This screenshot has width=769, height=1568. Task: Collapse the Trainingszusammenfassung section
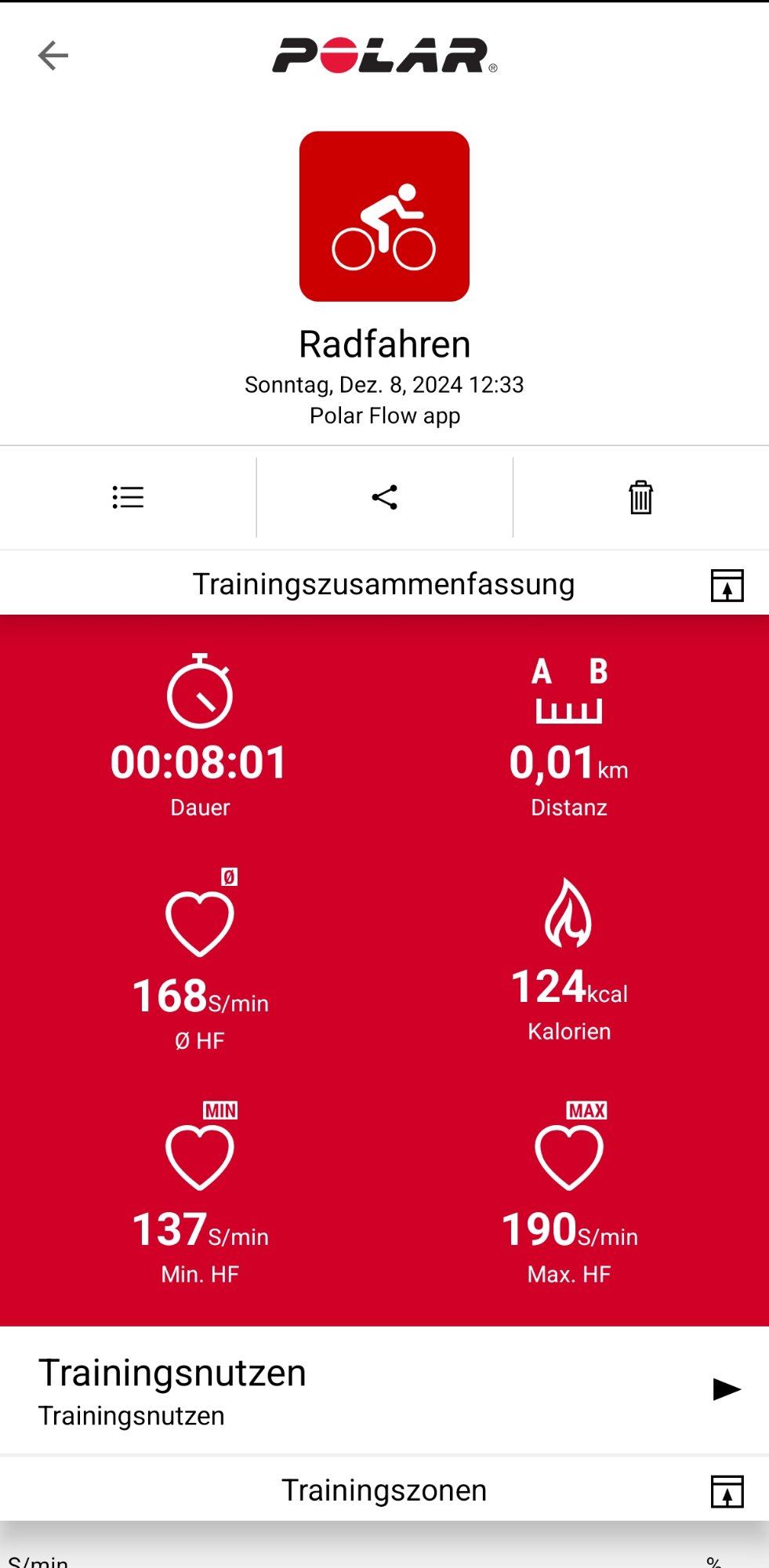coord(727,586)
